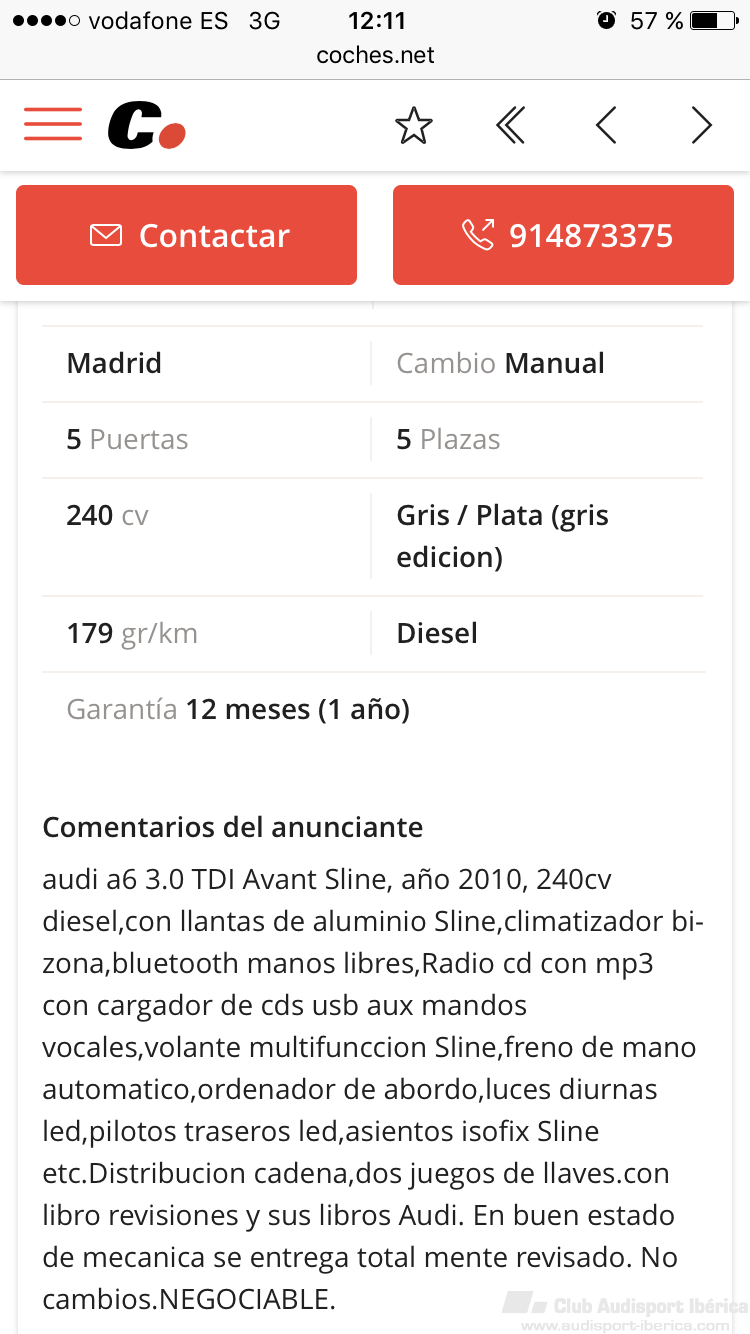Tap the Contactar button
The image size is (750, 1334).
[186, 235]
